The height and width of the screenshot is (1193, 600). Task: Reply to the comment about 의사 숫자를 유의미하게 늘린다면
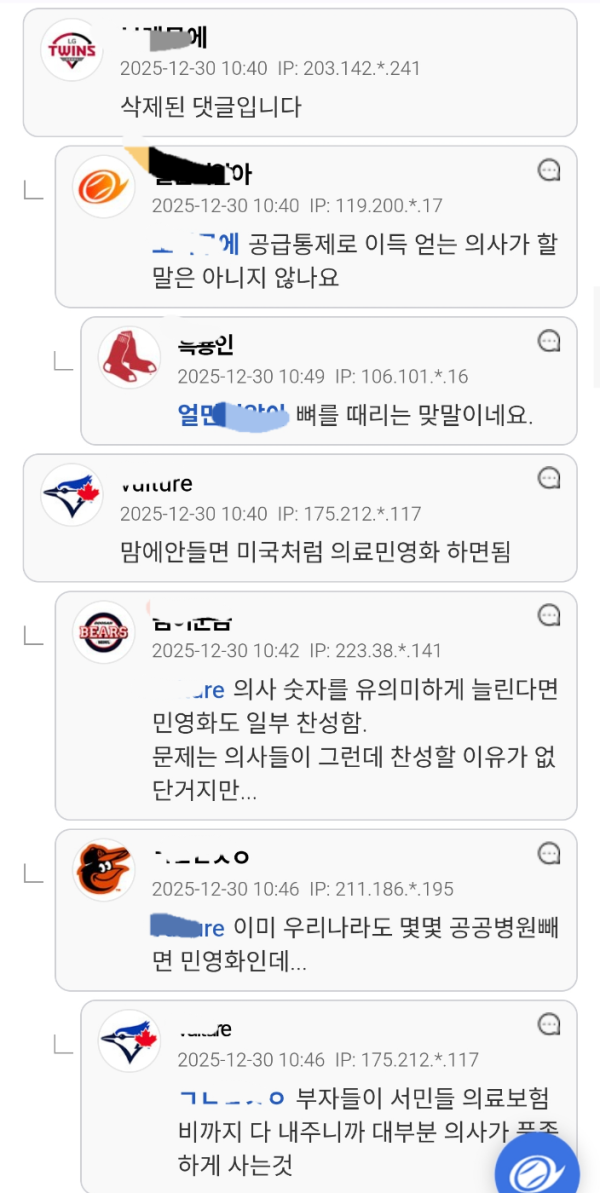tap(549, 615)
